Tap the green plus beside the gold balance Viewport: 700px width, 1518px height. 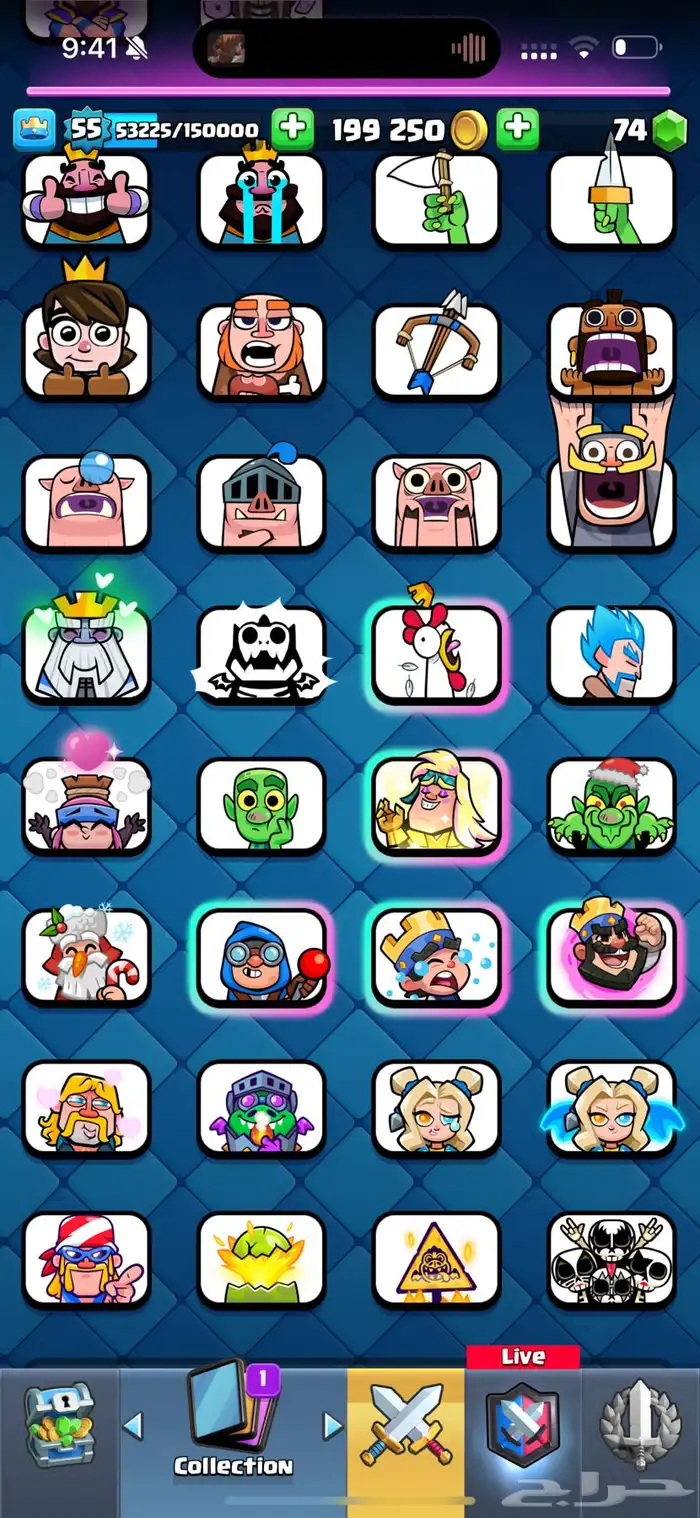517,129
